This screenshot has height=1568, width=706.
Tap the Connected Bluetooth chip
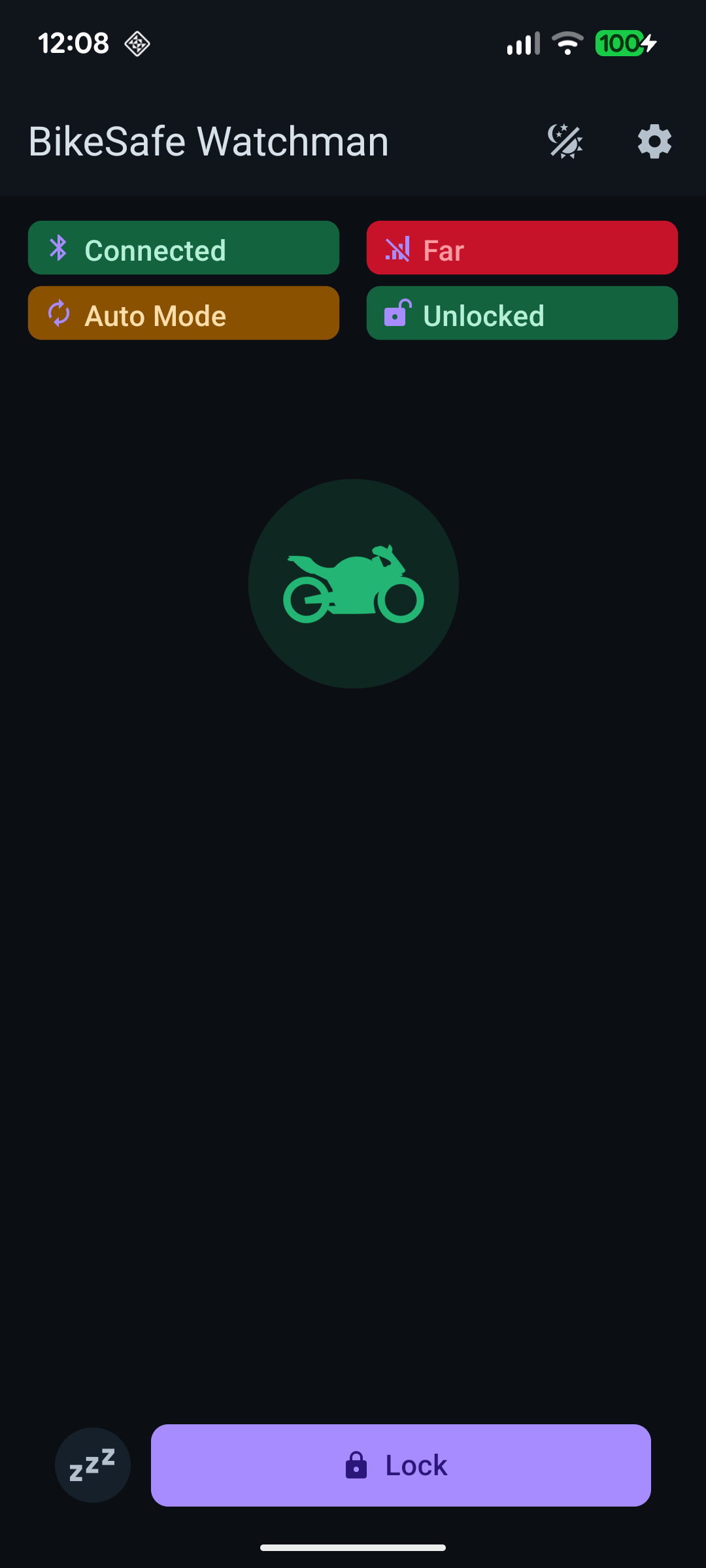184,248
